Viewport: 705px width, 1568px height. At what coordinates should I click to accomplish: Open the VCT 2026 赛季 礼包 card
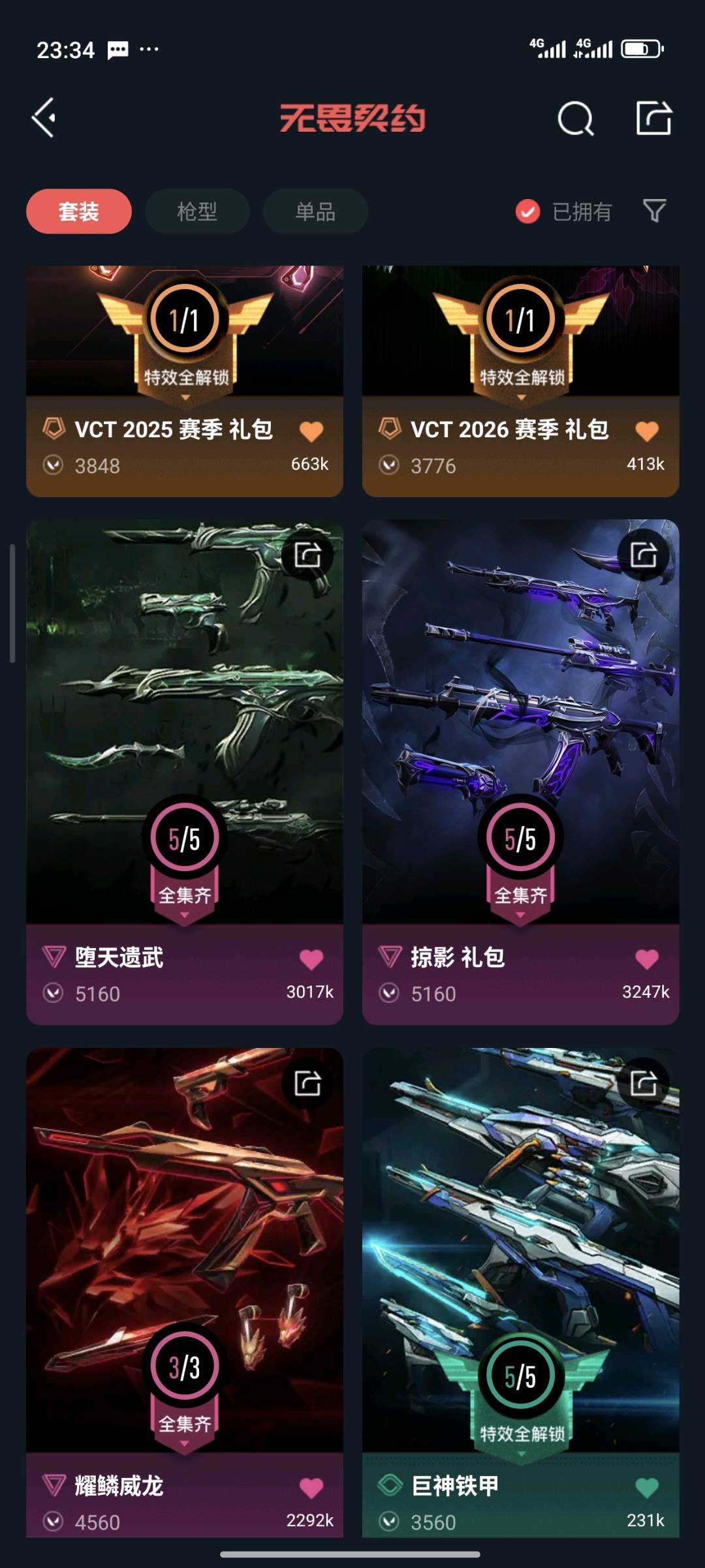[x=521, y=381]
